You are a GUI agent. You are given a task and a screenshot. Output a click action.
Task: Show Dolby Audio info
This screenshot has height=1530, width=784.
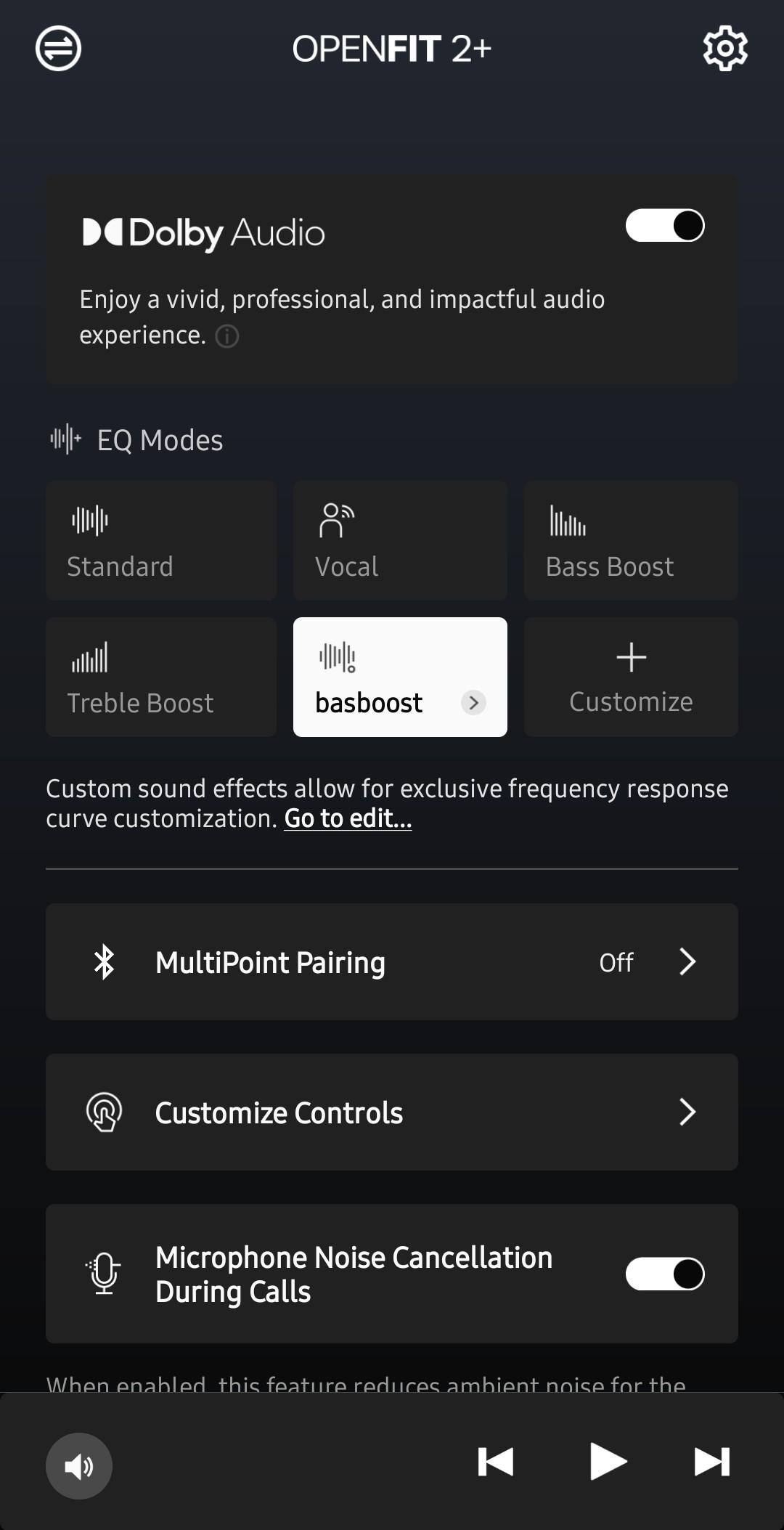coord(227,336)
